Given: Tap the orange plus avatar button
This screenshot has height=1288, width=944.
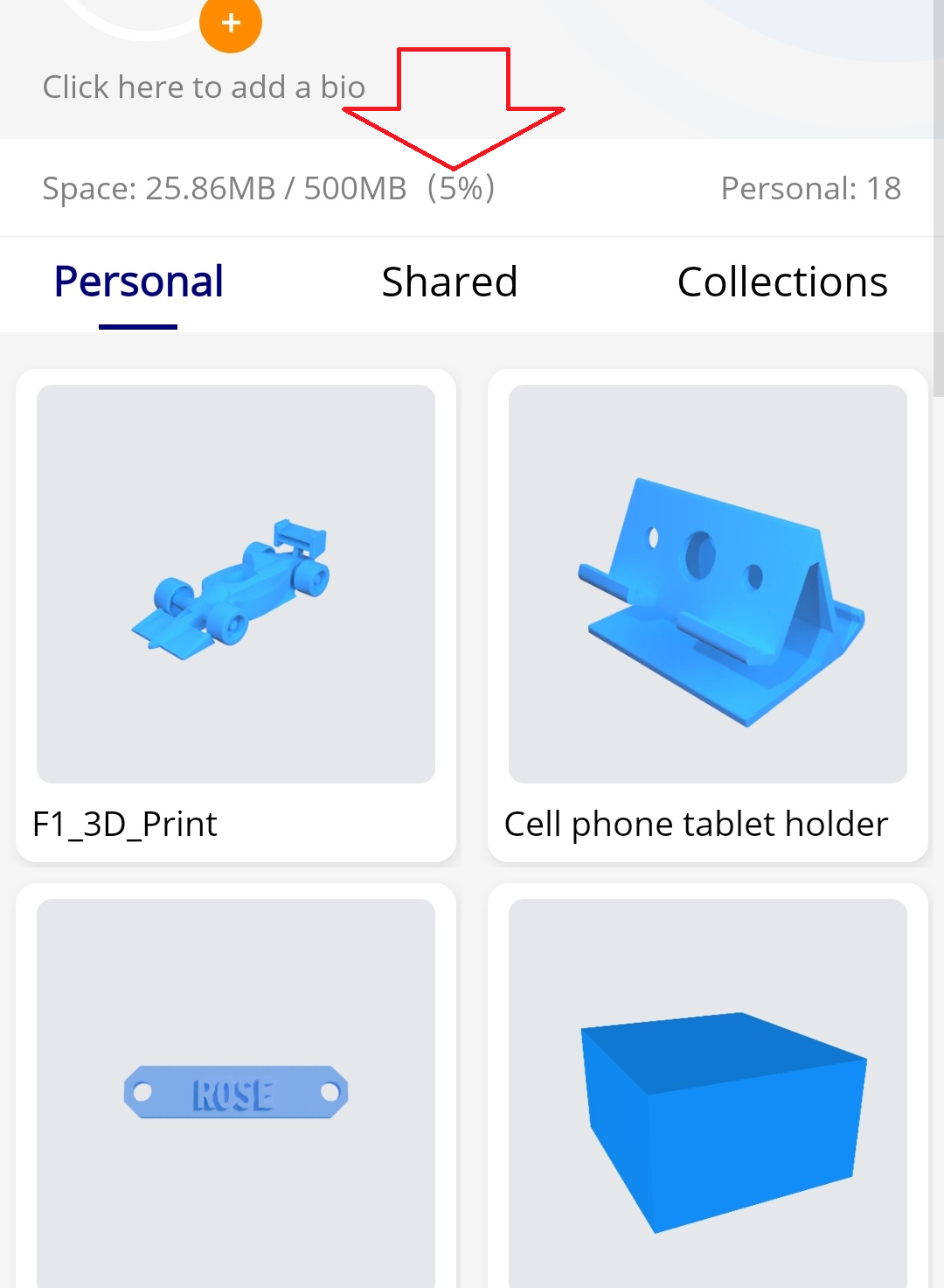Looking at the screenshot, I should pyautogui.click(x=231, y=23).
